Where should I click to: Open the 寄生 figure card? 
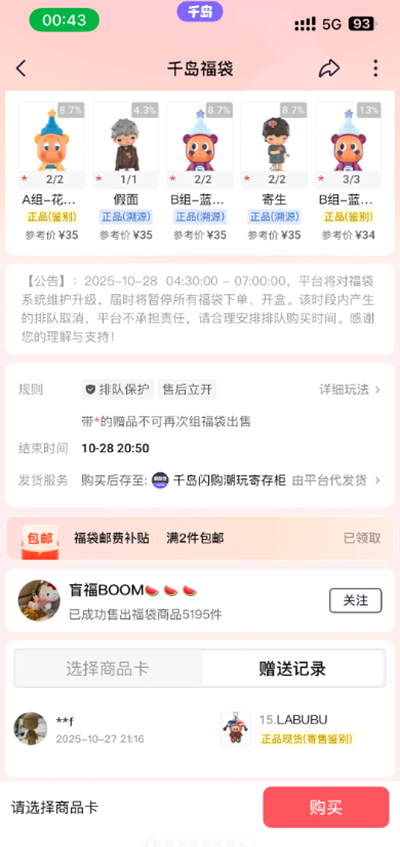click(x=274, y=172)
